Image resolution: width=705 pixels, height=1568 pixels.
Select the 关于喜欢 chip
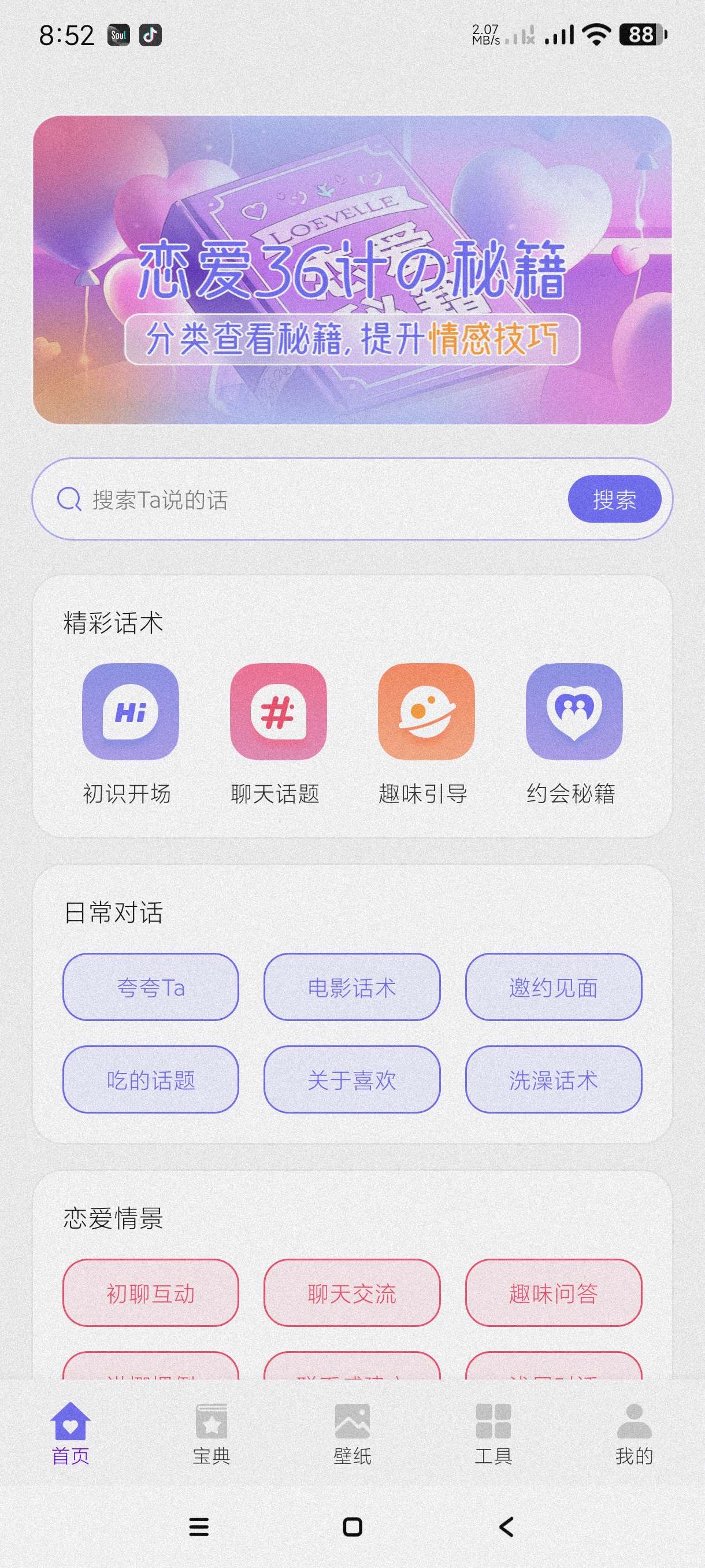pyautogui.click(x=351, y=1080)
